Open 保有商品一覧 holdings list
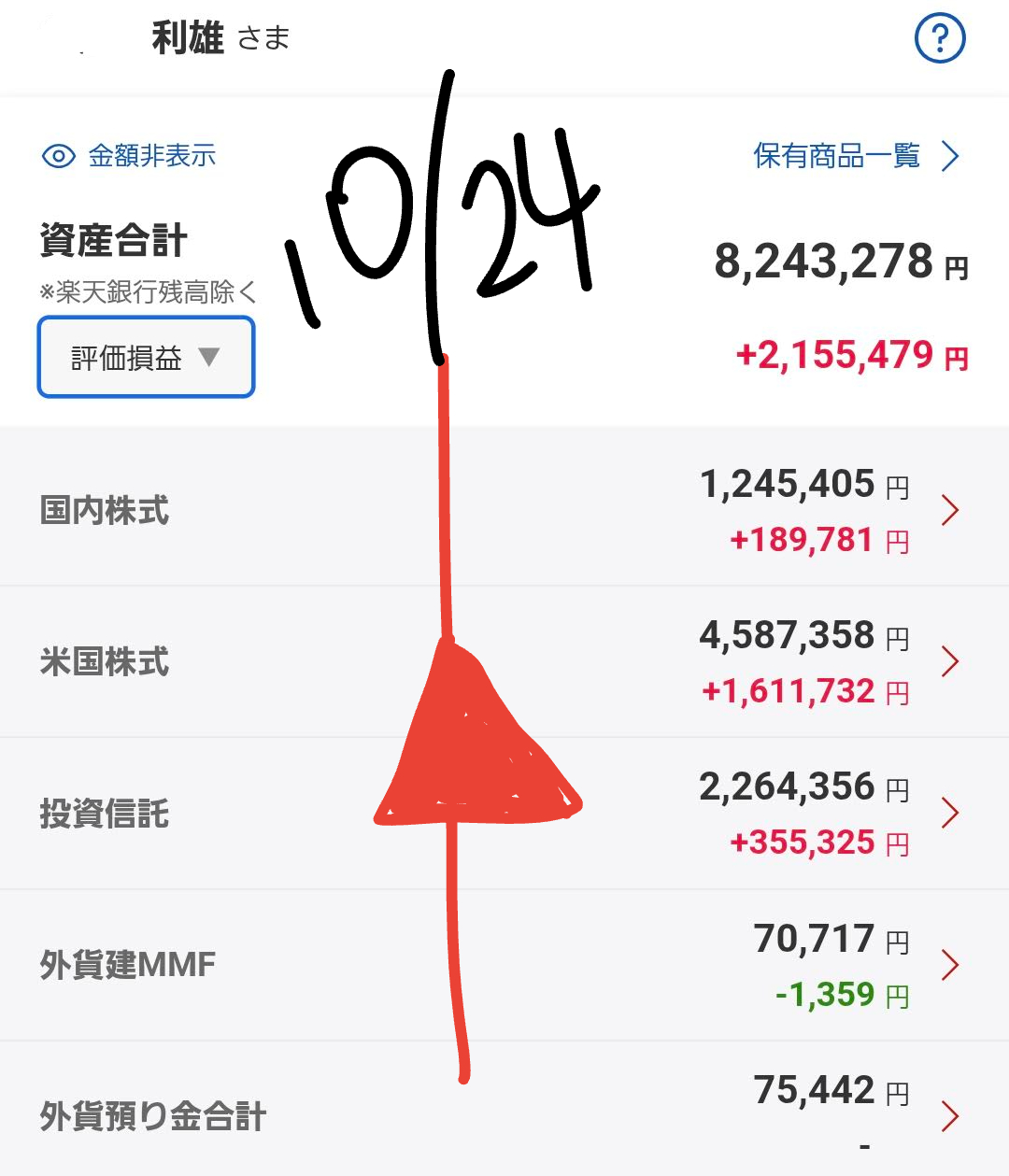 tap(855, 156)
